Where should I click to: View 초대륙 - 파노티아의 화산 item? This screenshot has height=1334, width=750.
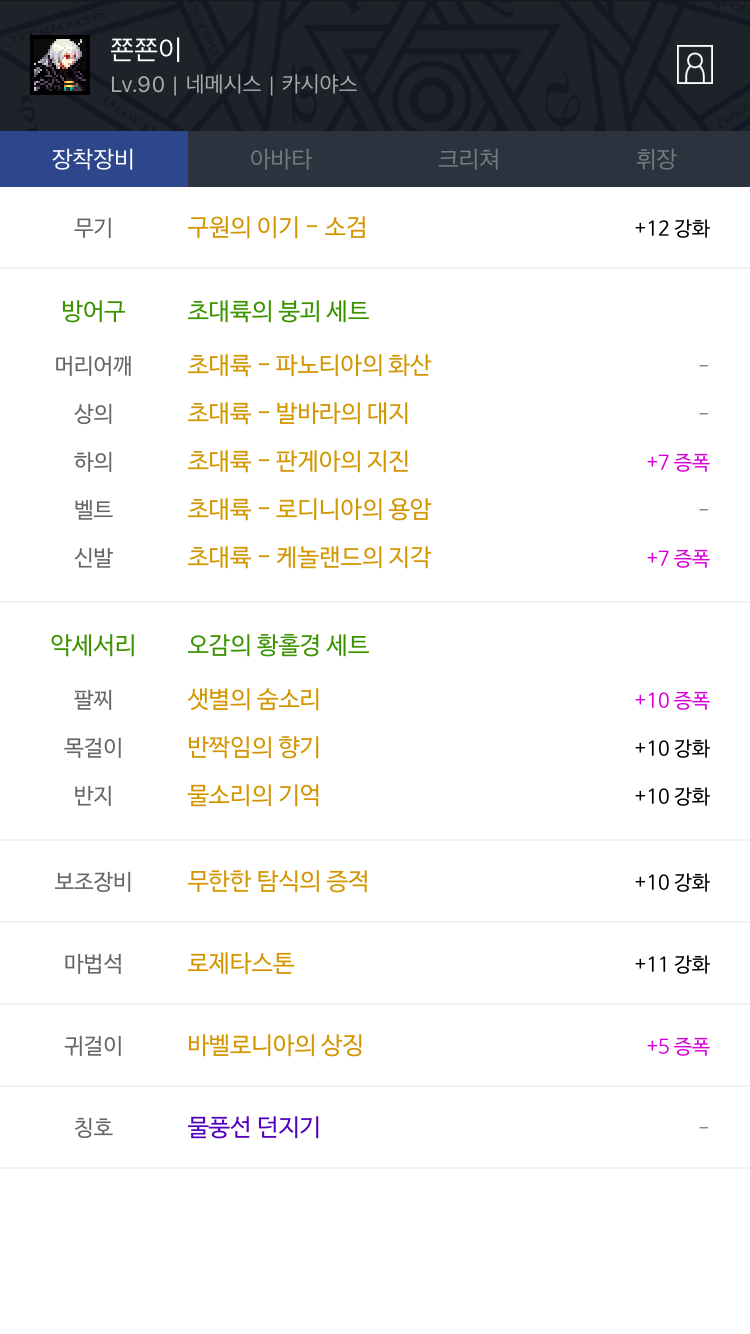[x=309, y=365]
